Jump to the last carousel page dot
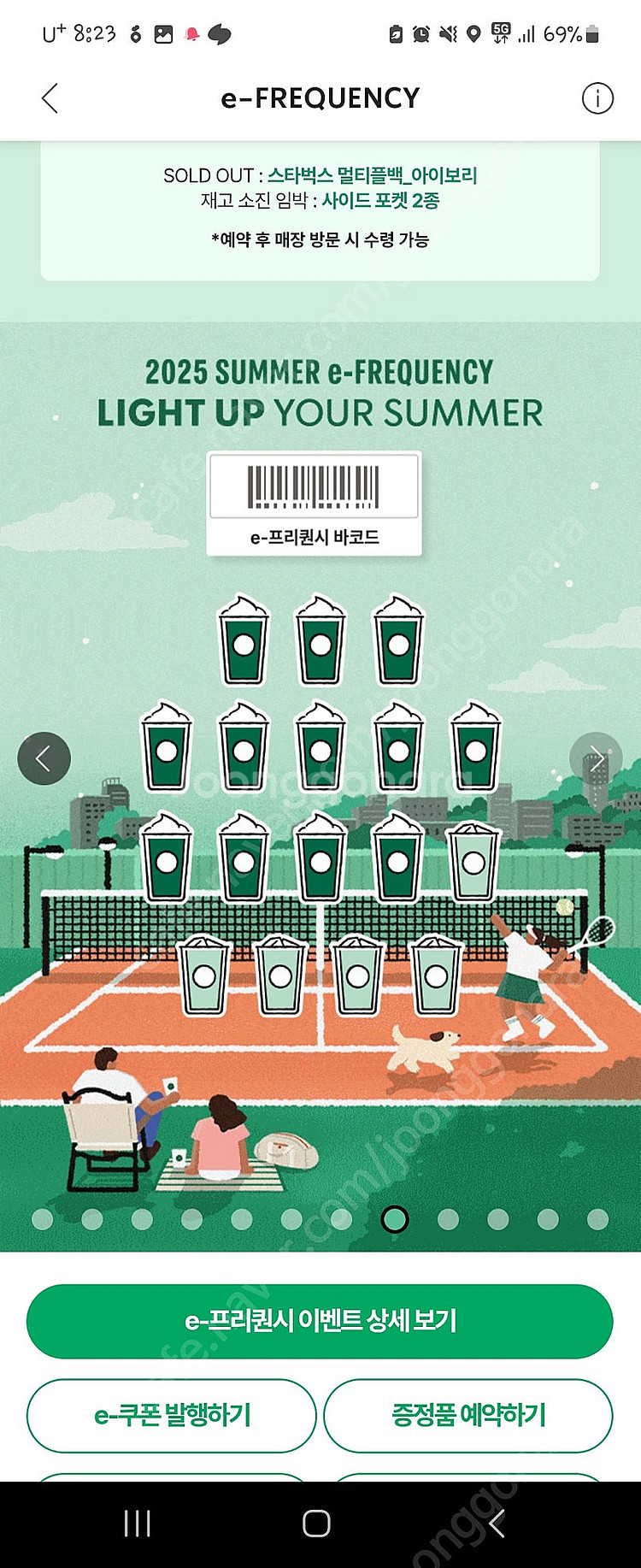Image resolution: width=641 pixels, height=1568 pixels. [x=598, y=1219]
